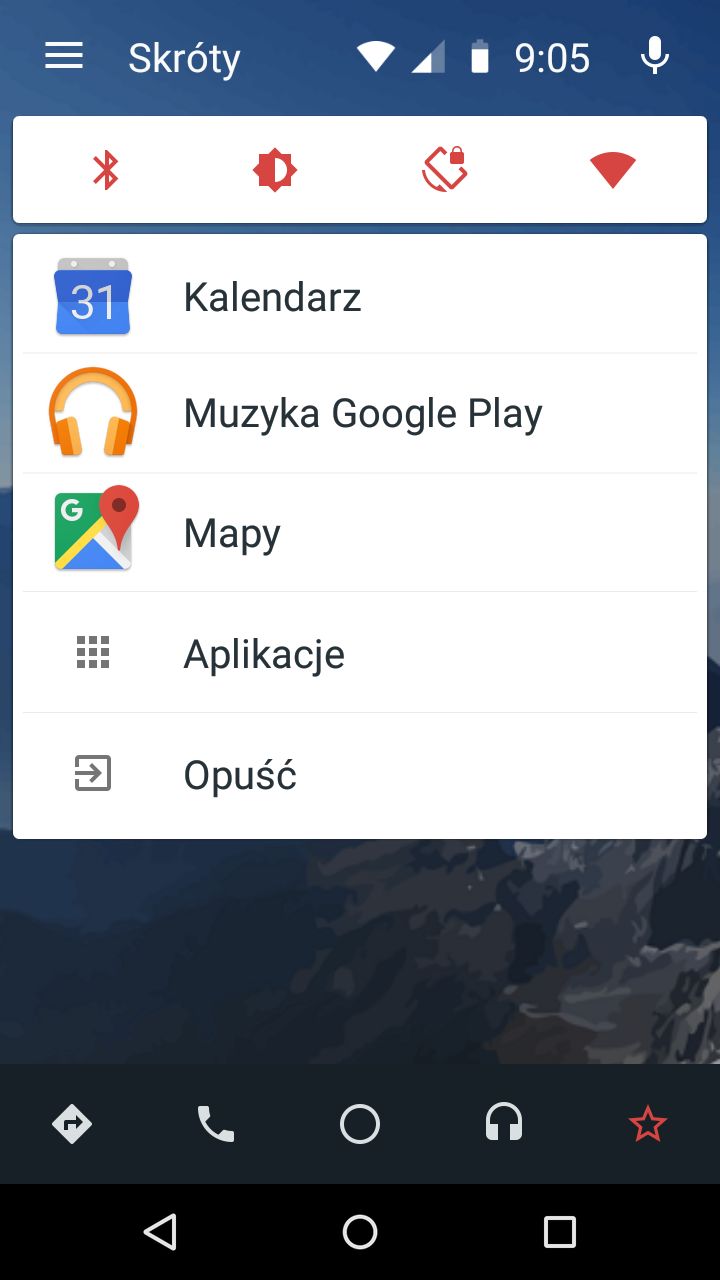Viewport: 720px width, 1280px height.
Task: Toggle Wi-Fi
Action: click(x=613, y=170)
